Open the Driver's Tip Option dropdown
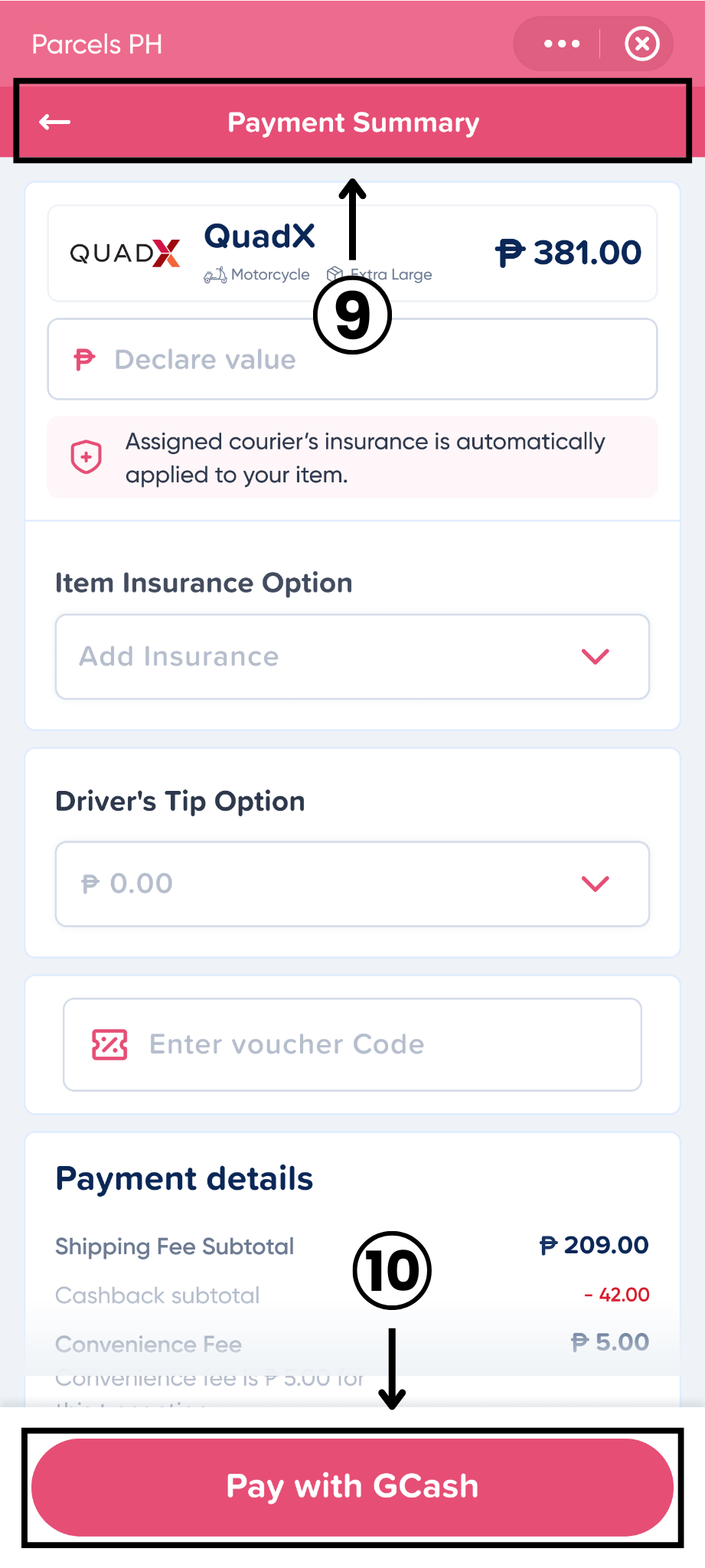 352,884
